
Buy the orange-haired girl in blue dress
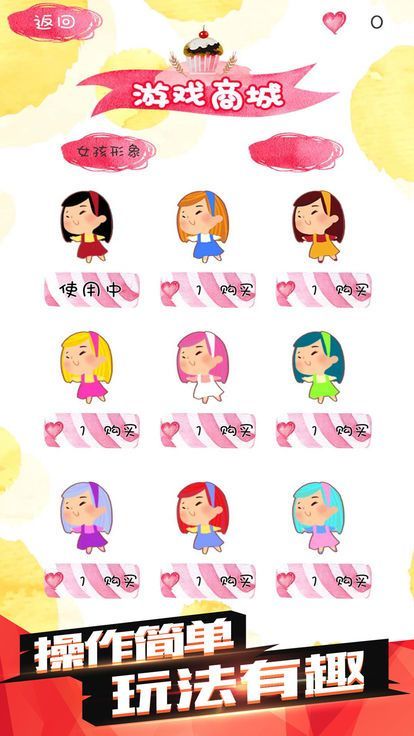click(x=208, y=290)
